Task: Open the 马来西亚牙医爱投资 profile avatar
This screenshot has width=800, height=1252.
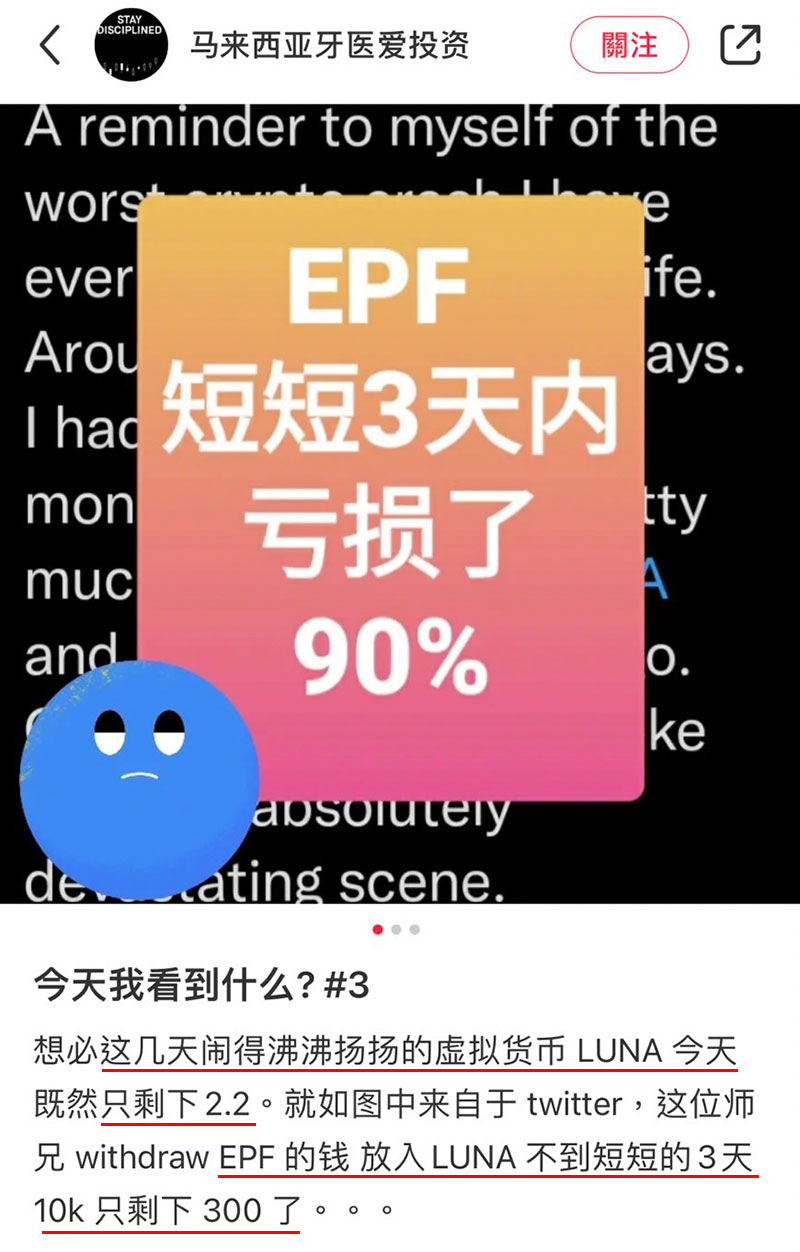Action: [x=131, y=46]
